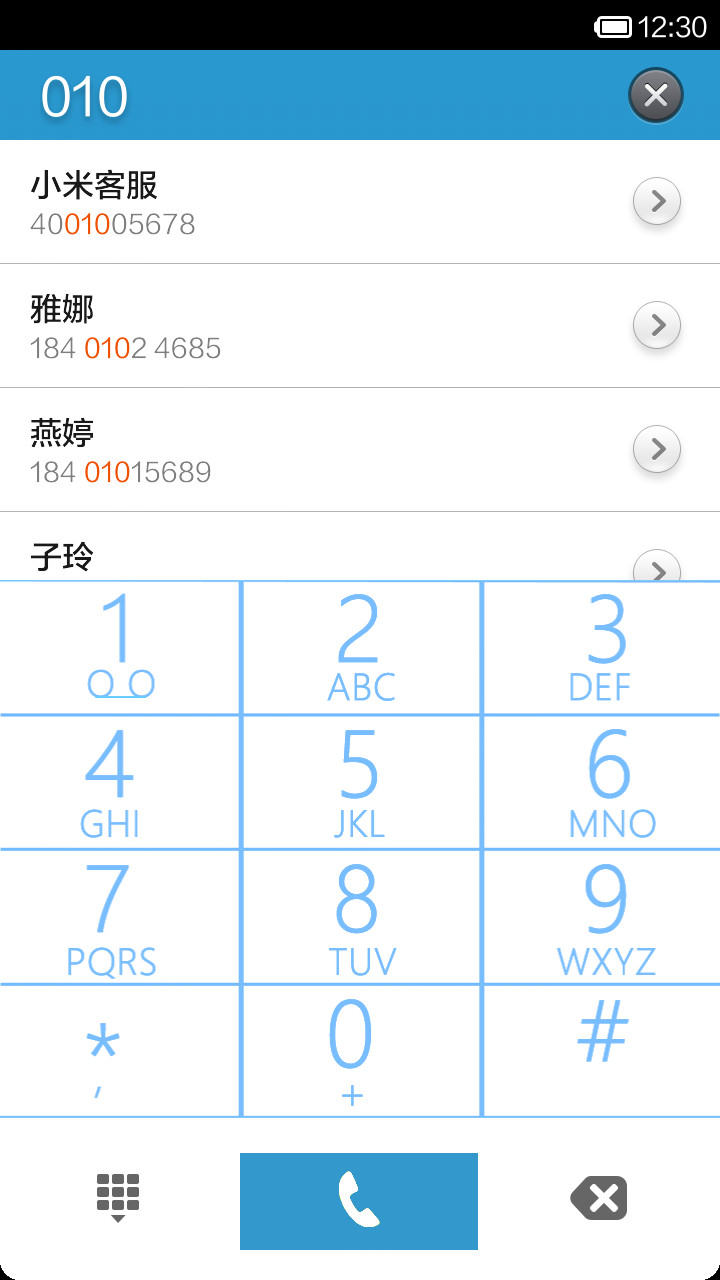Place the call with phone button
This screenshot has width=720, height=1280.
pos(359,1201)
